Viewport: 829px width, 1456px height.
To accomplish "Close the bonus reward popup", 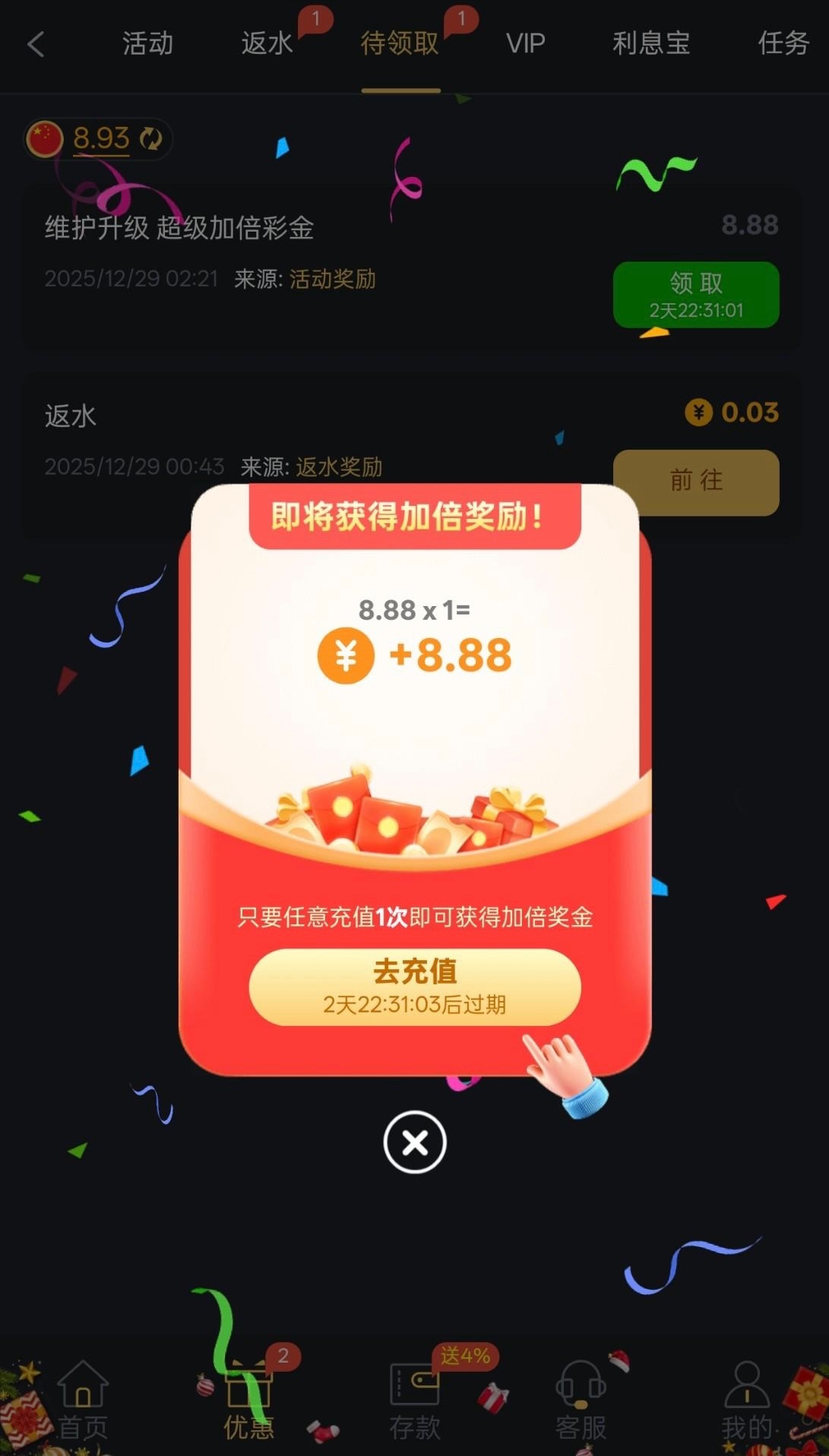I will coord(415,1142).
